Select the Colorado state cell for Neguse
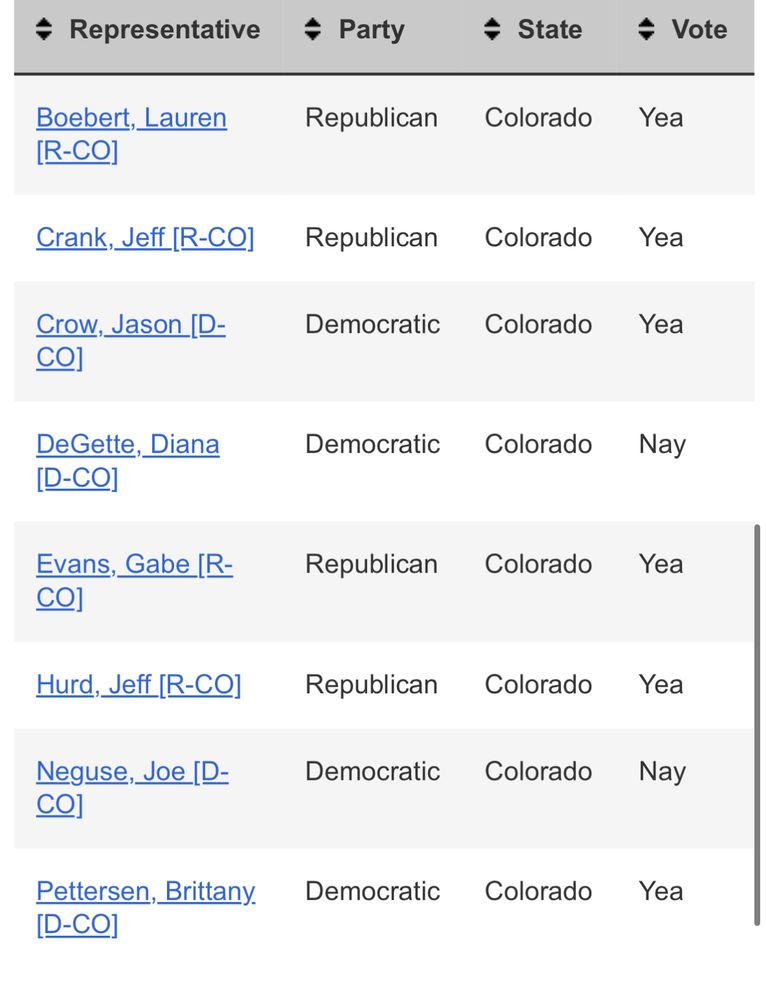The width and height of the screenshot is (766, 1000). (538, 771)
